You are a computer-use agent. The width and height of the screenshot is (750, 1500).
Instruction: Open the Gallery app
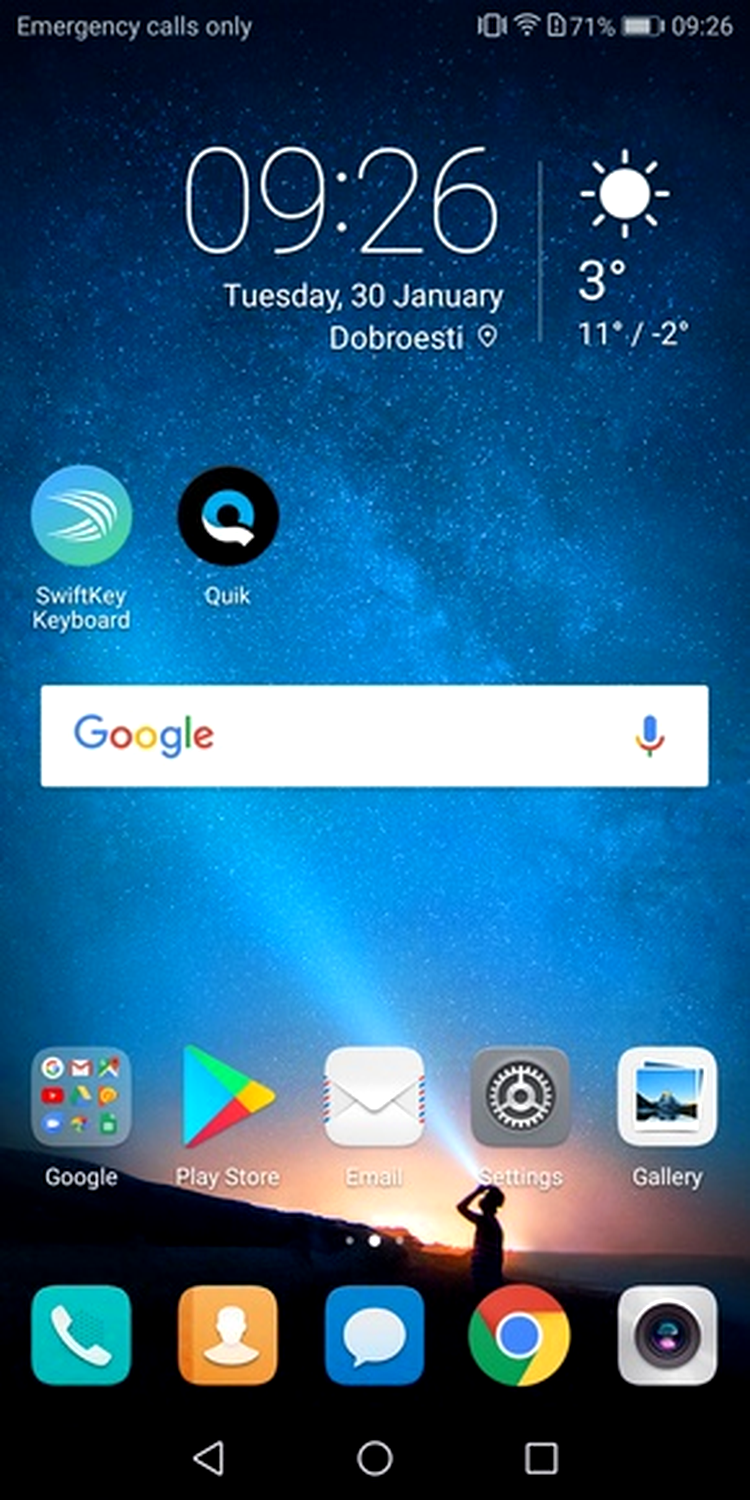coord(667,1096)
